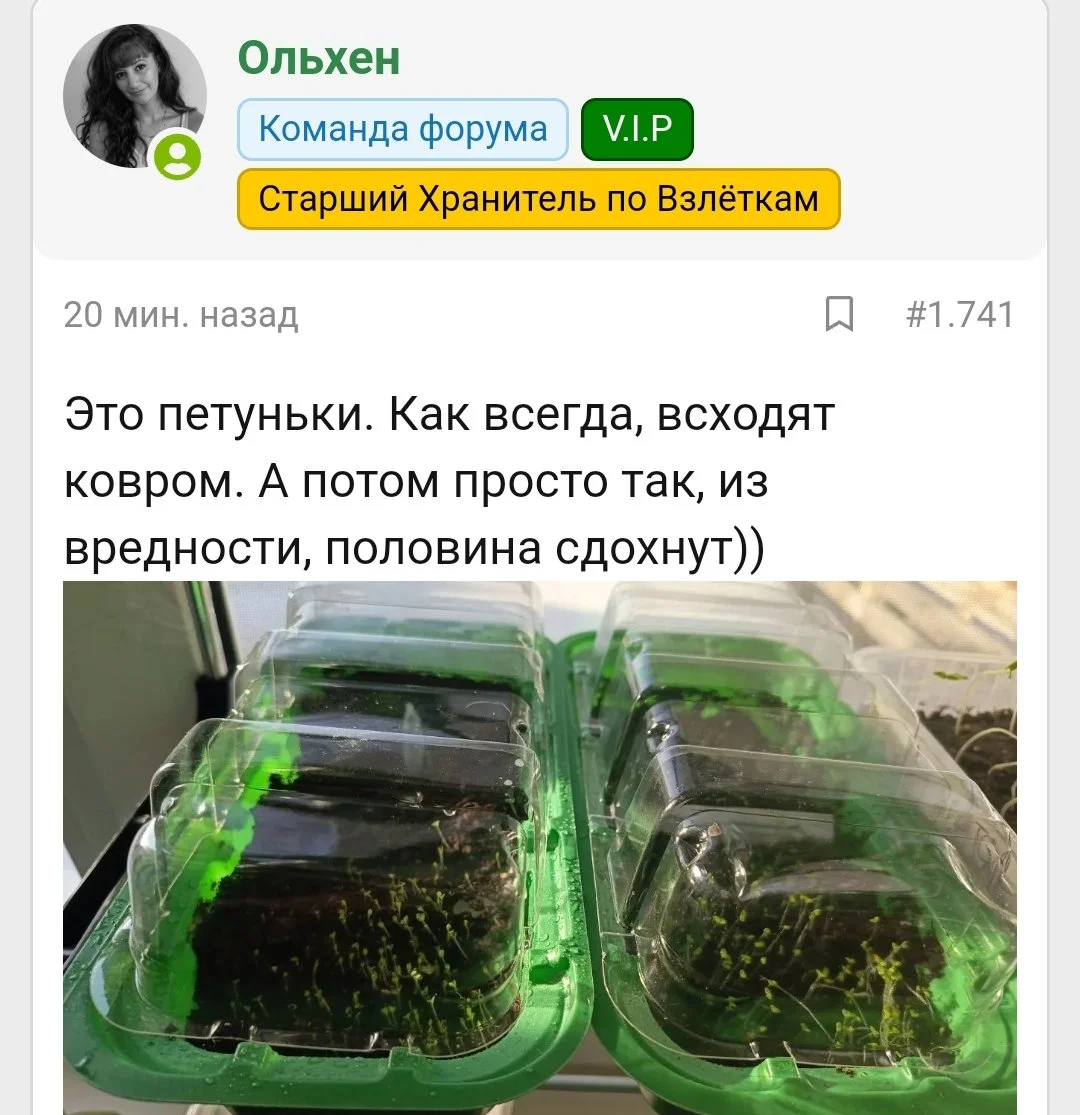Open the attached petunia seedlings photo

[x=540, y=845]
